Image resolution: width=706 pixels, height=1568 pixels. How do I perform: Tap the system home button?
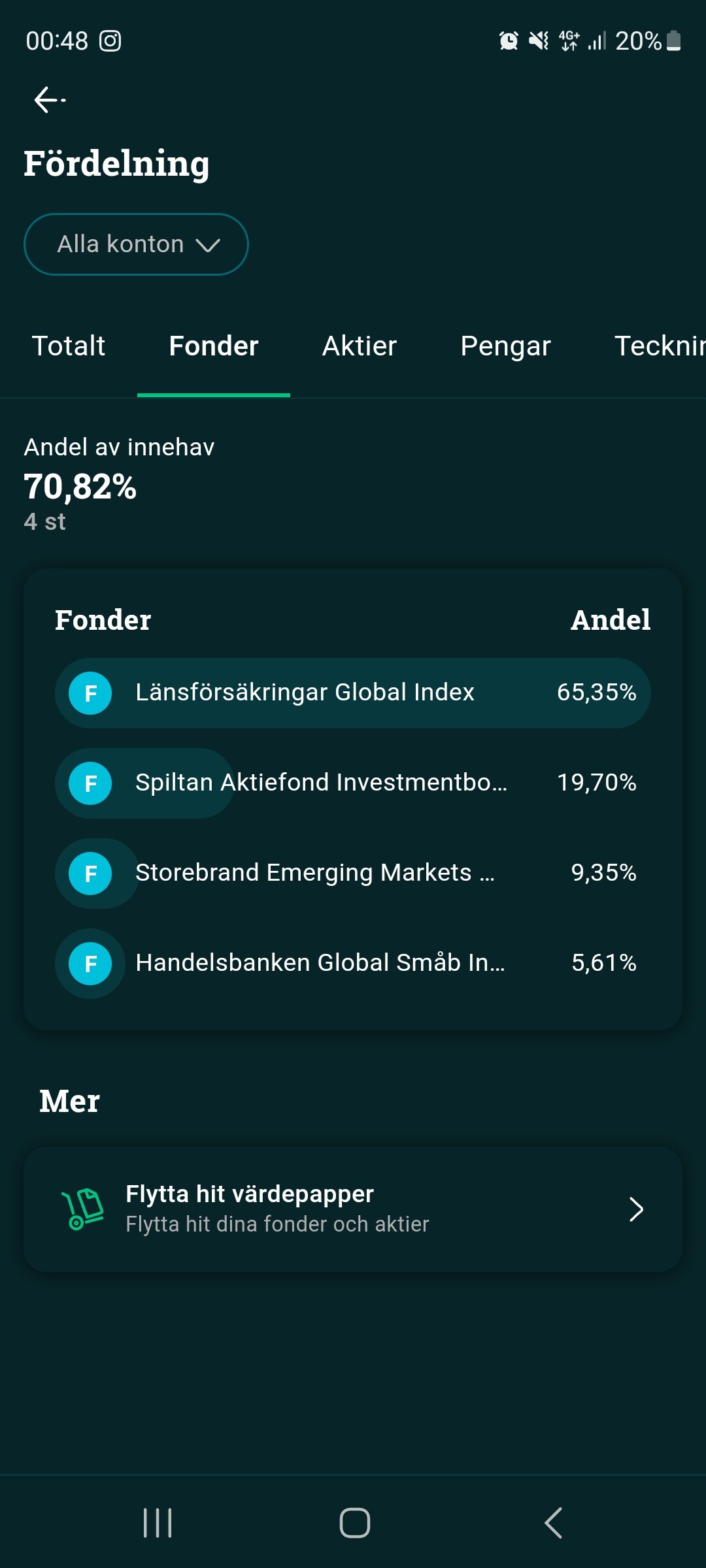coord(354,1523)
